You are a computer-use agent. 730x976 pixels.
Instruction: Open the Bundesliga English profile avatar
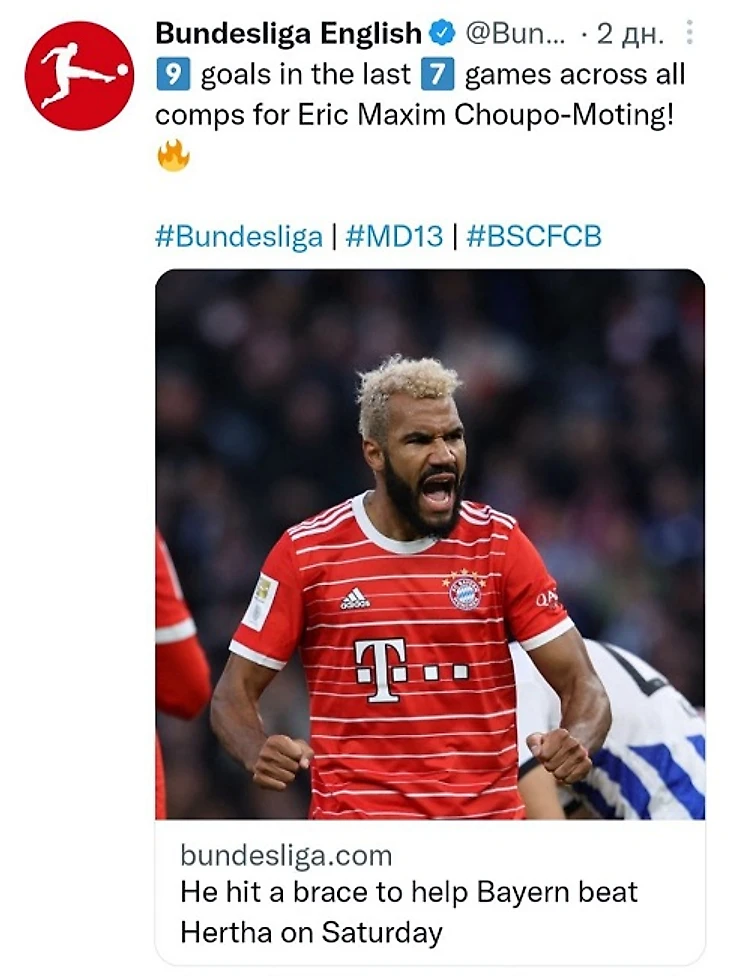[x=79, y=76]
